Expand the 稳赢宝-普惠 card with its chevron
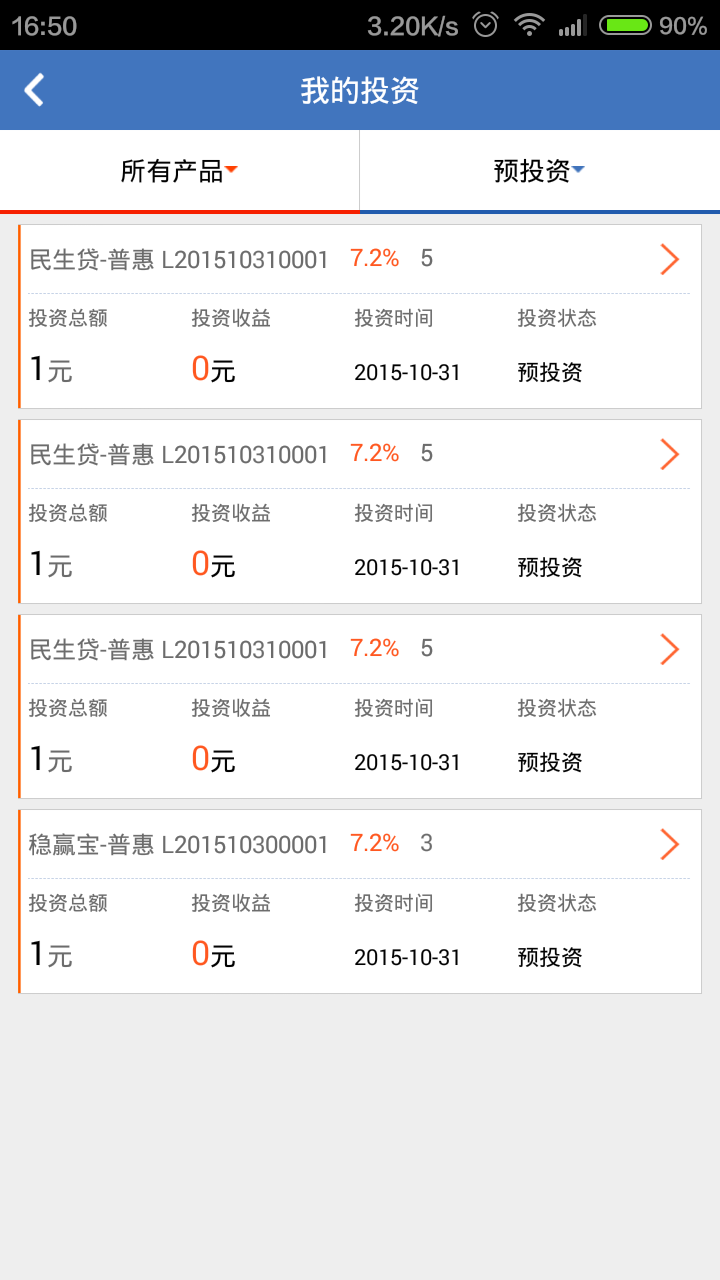Screen dimensions: 720x1280 pyautogui.click(x=669, y=844)
